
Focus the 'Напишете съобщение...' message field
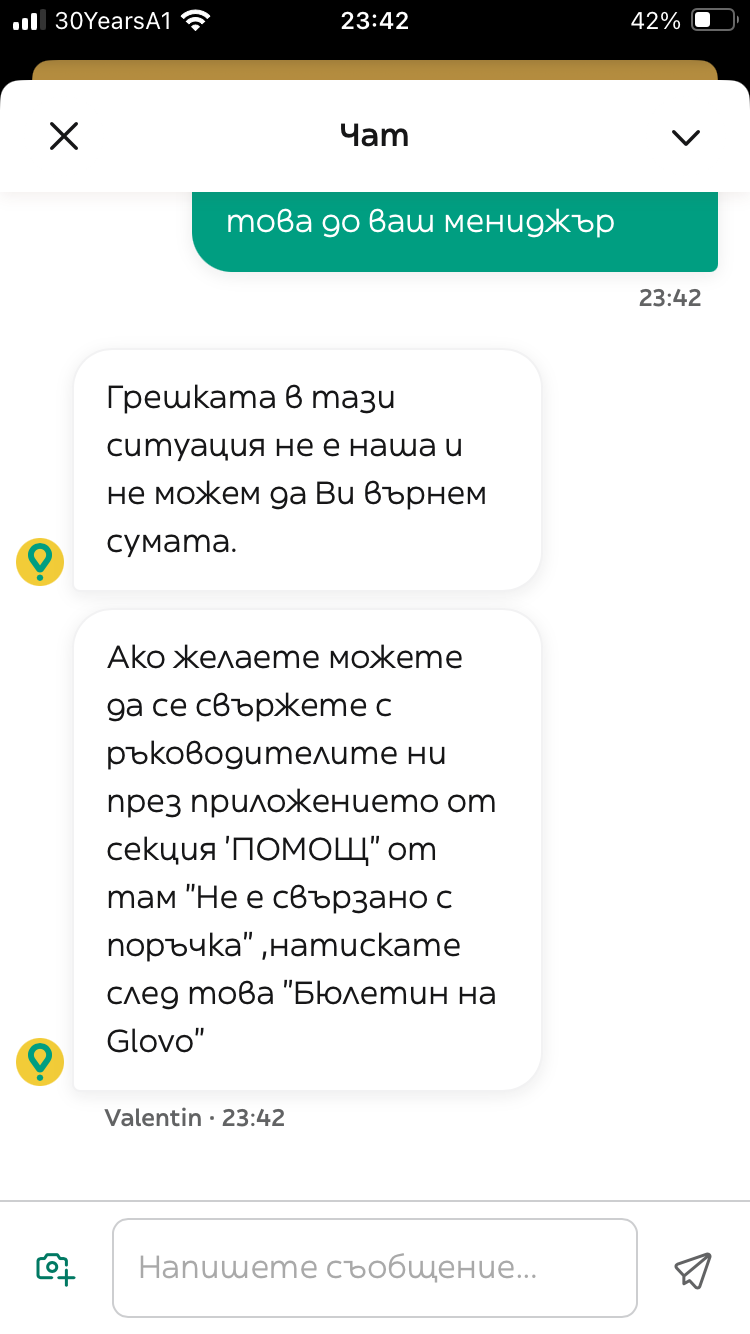pyautogui.click(x=375, y=1268)
